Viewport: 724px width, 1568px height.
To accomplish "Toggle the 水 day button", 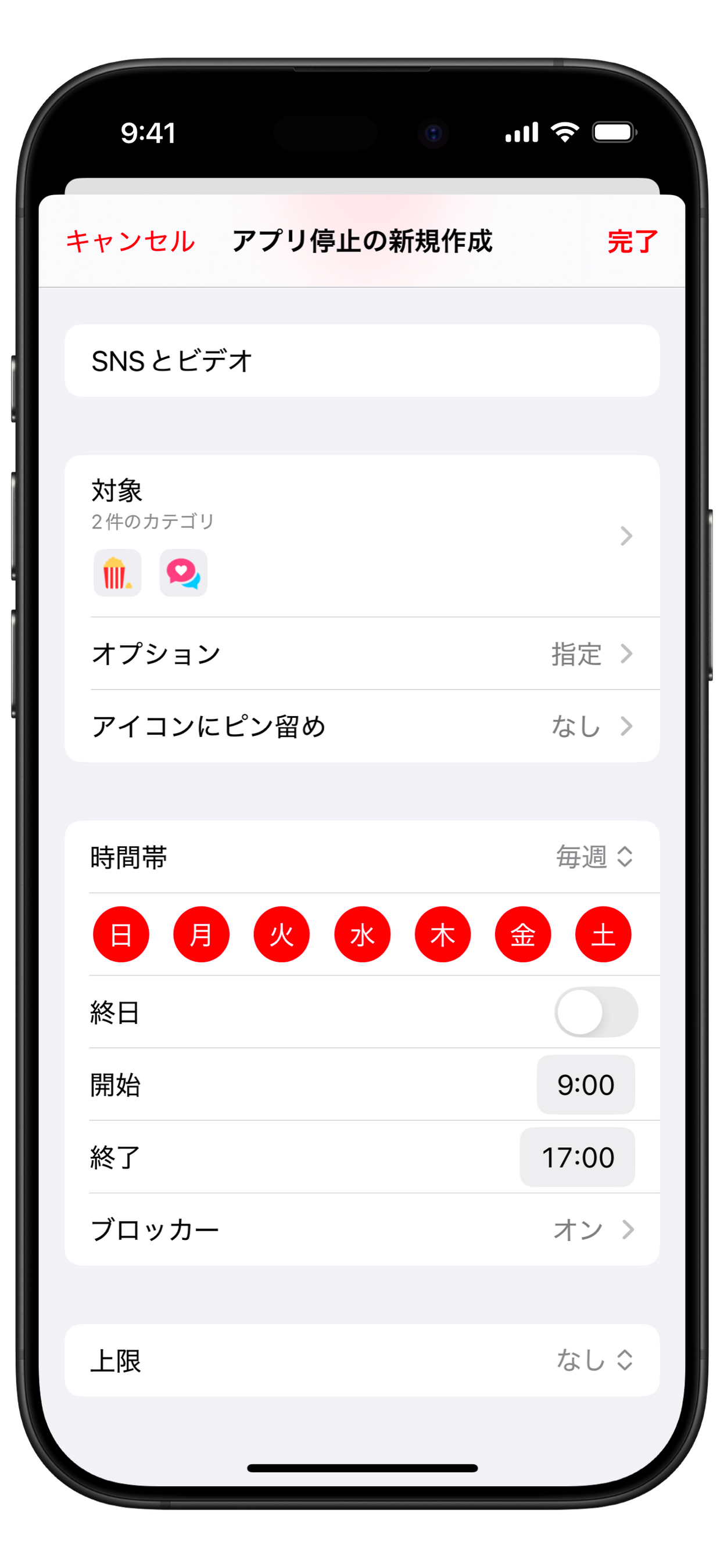I will coord(361,934).
